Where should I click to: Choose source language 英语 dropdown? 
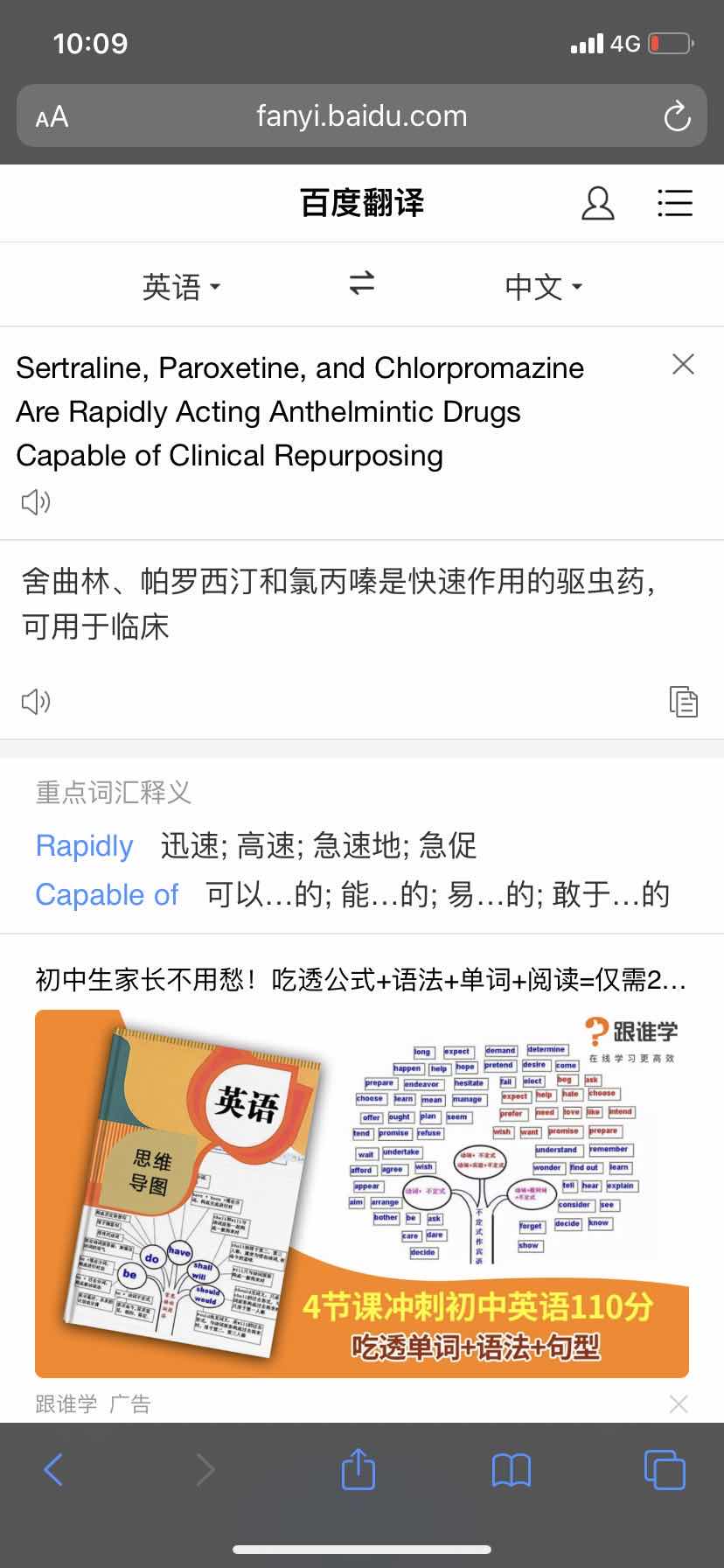click(181, 286)
